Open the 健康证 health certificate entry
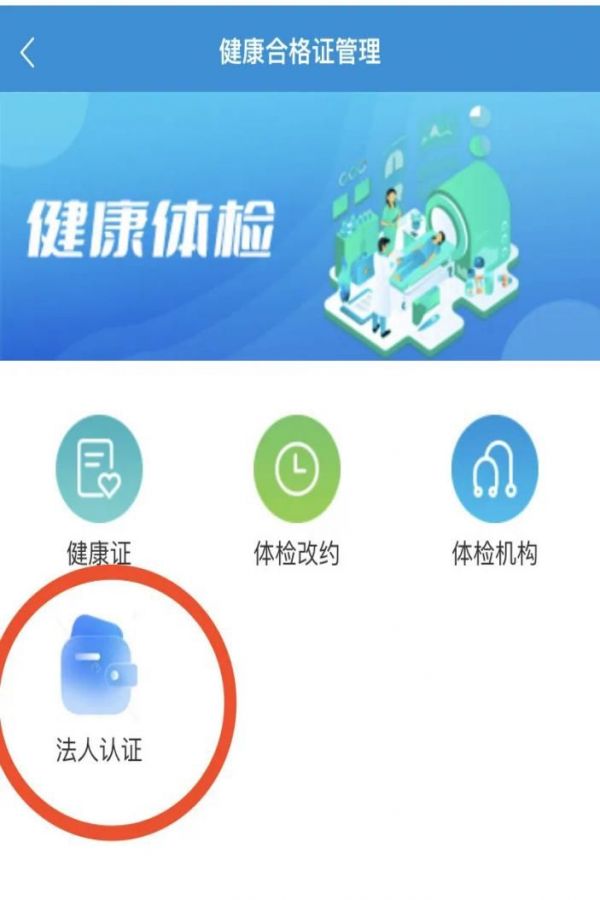The image size is (600, 900). click(x=98, y=470)
